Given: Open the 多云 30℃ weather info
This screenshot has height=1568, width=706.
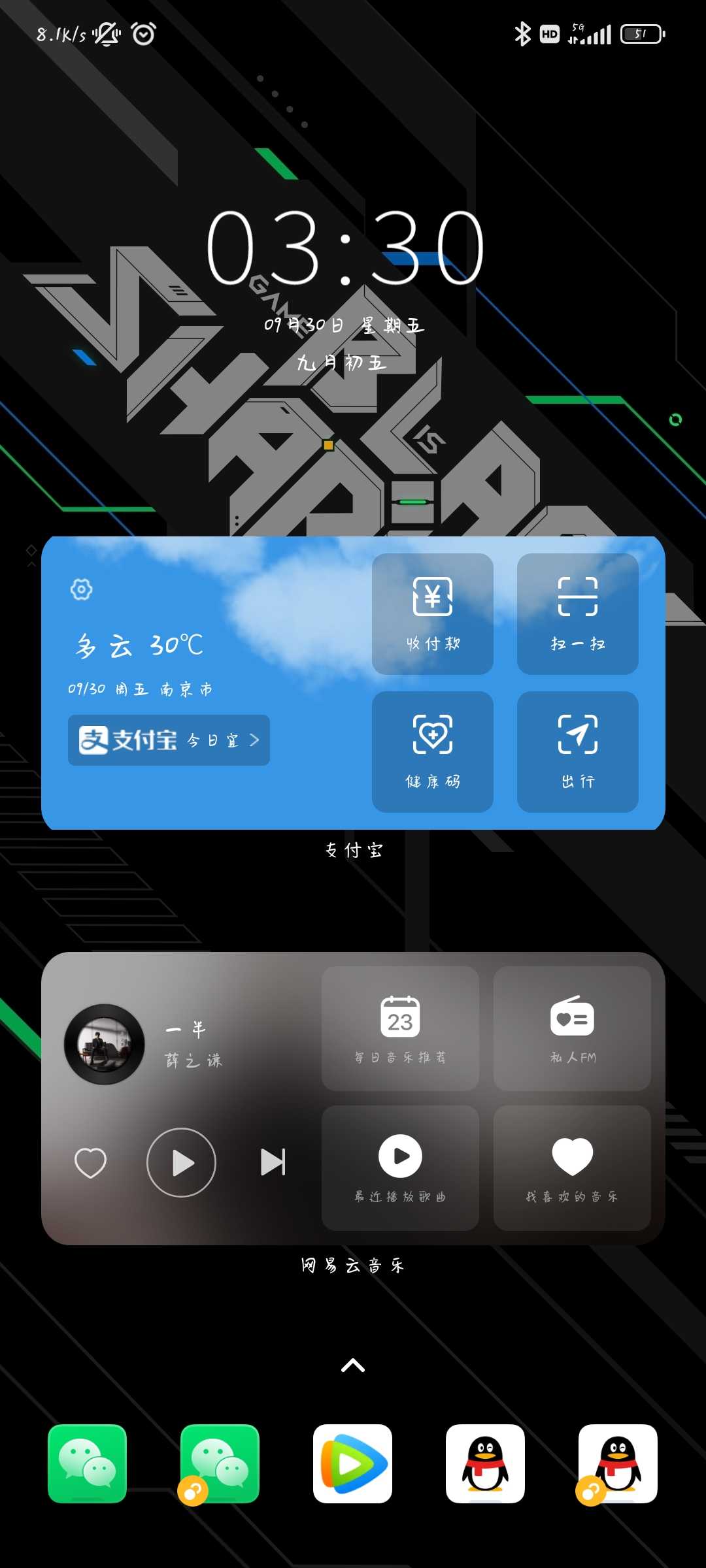Looking at the screenshot, I should click(139, 645).
